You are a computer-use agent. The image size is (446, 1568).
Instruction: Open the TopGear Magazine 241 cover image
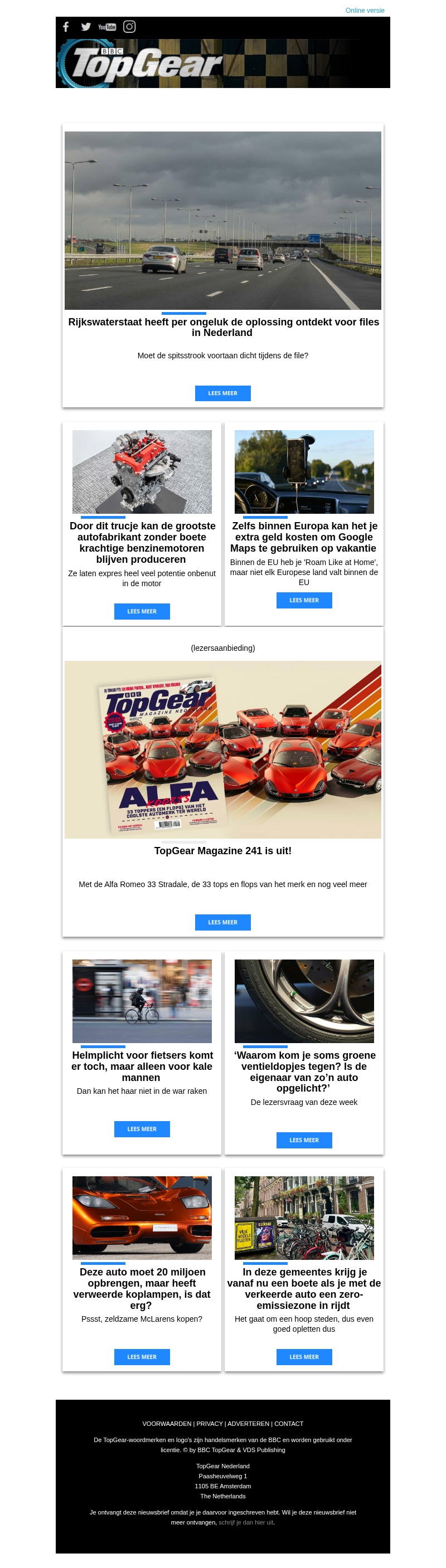[x=222, y=749]
